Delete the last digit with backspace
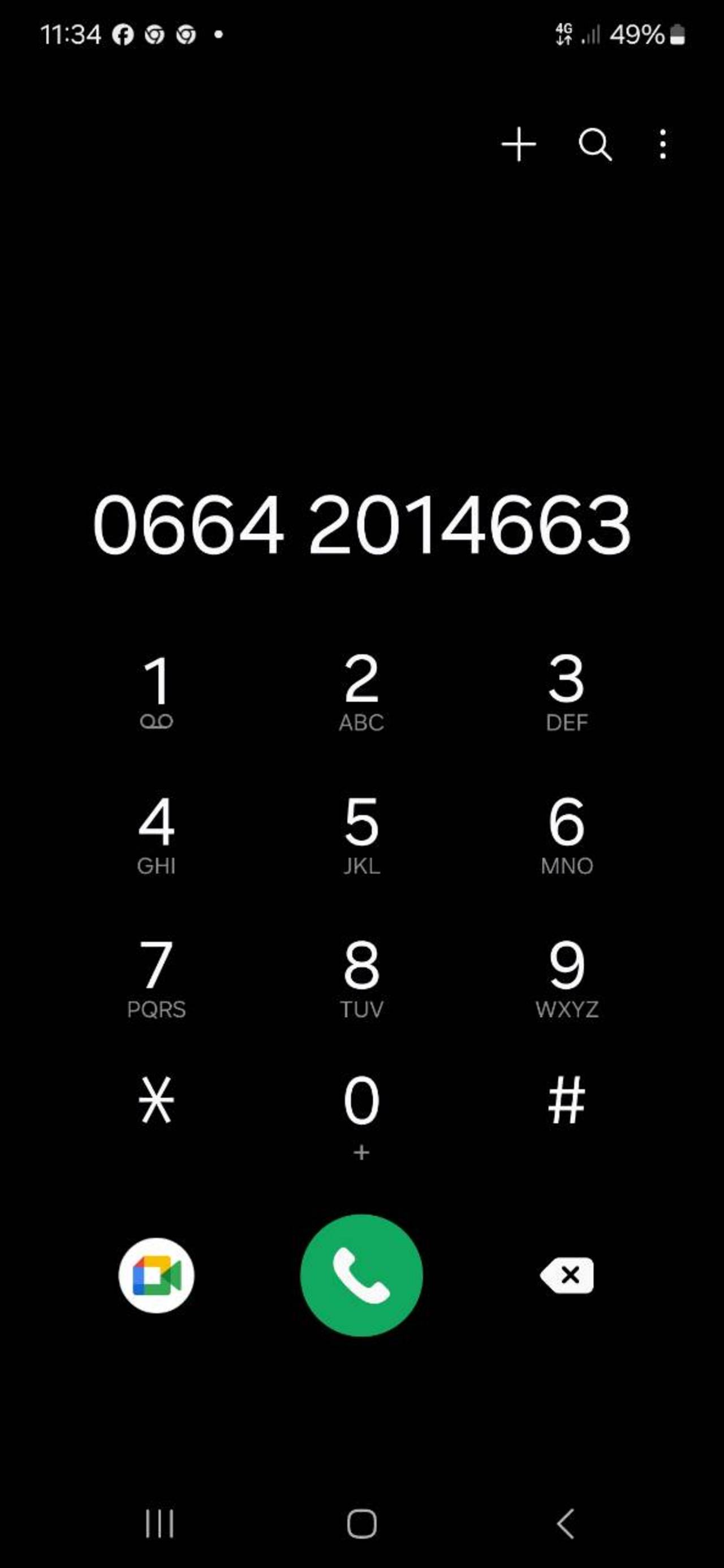This screenshot has height=1568, width=724. point(566,1275)
